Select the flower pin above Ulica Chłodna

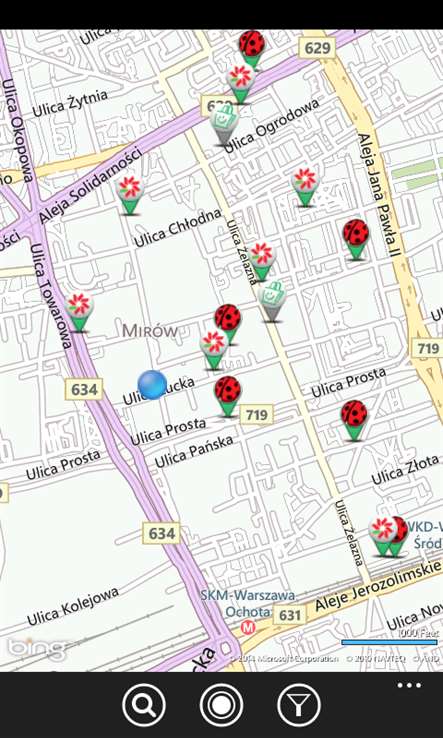(x=129, y=195)
